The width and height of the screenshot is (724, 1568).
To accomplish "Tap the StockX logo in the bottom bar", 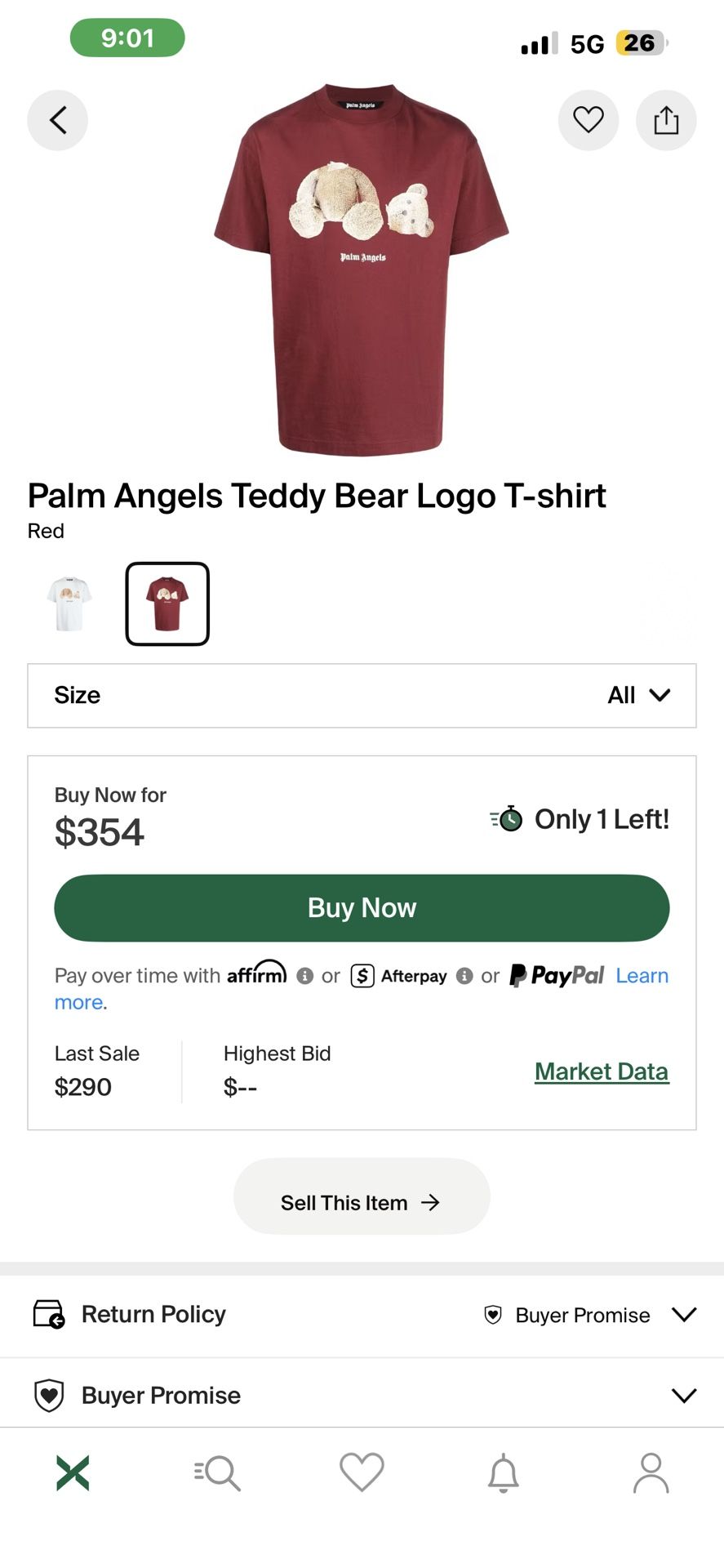I will (73, 1474).
